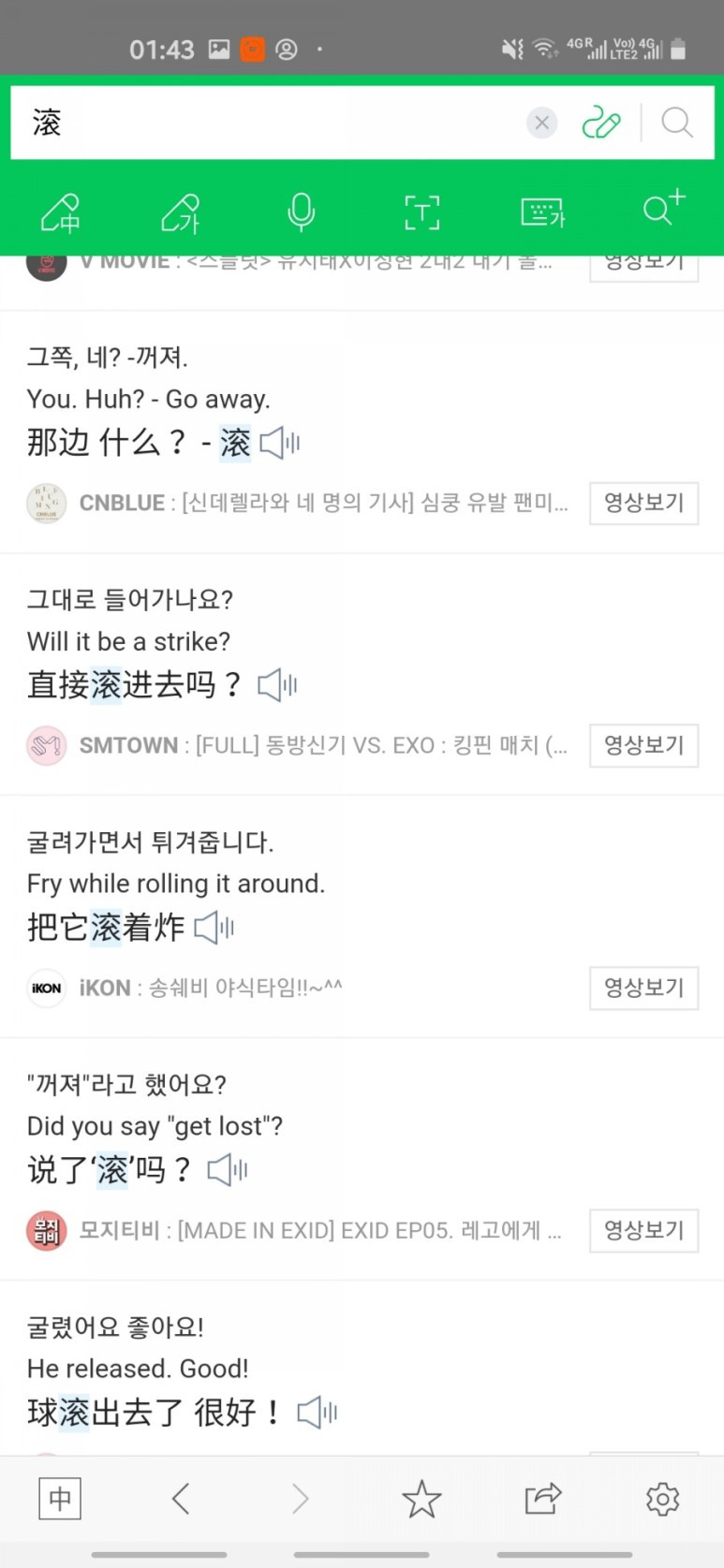
Task: Play audio for 把它滚着炸 example
Action: coord(213,928)
